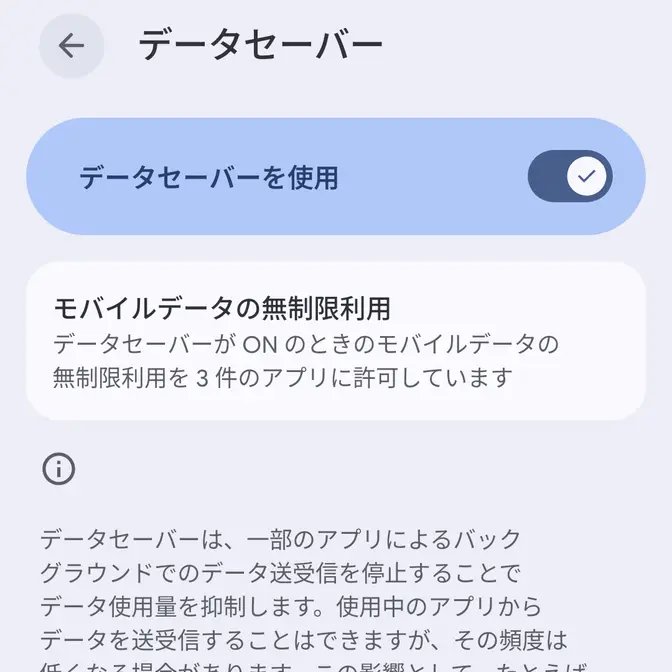
Task: Open モバイルデータの無制限利用 settings
Action: 336,341
